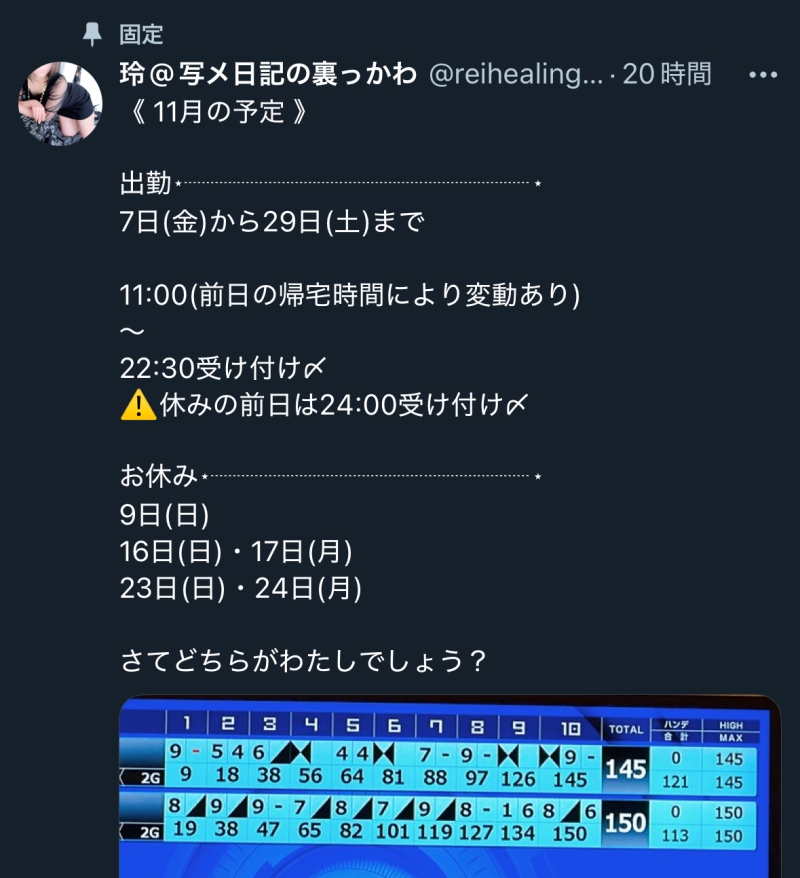The height and width of the screenshot is (878, 800).
Task: Open the tweet's three-dot overflow menu
Action: 763,74
